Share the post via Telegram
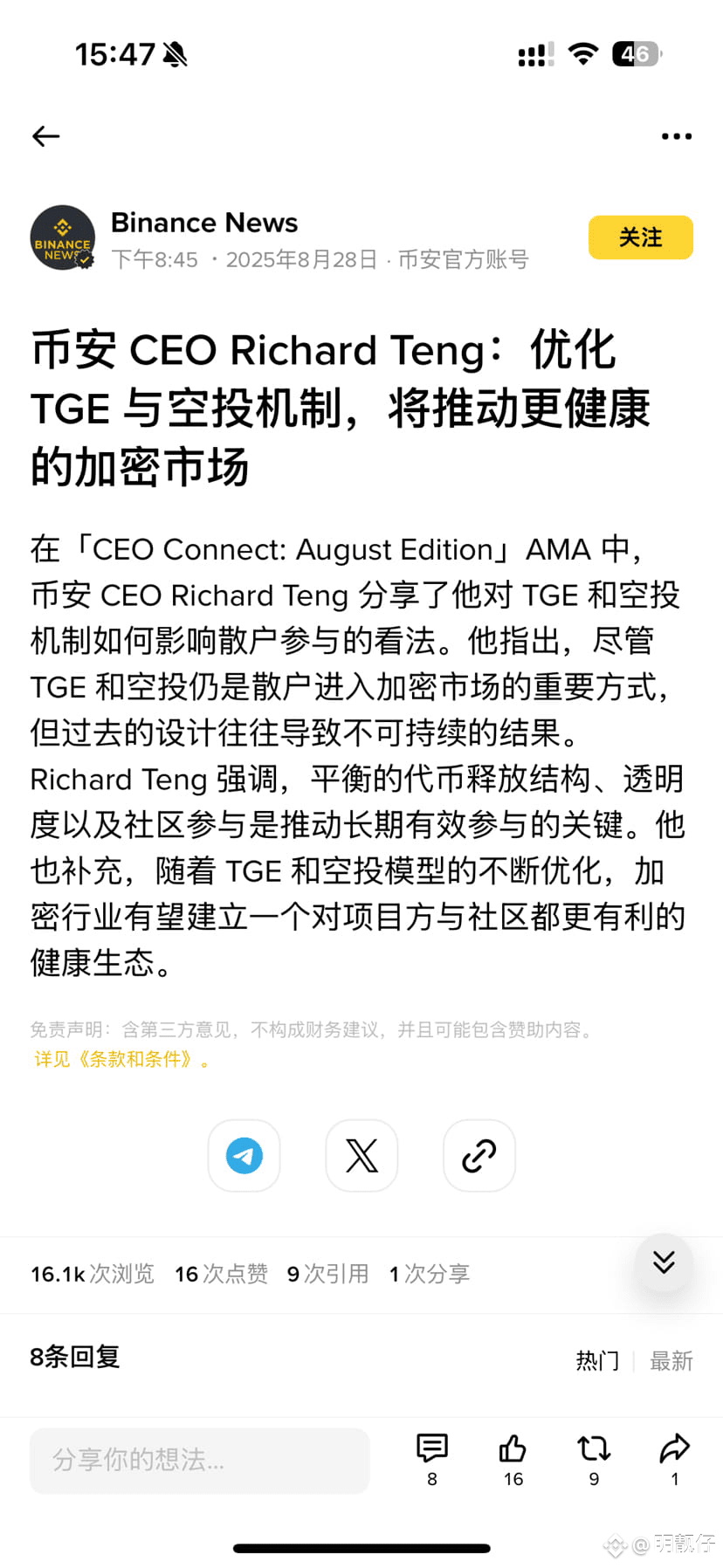 coord(244,1155)
